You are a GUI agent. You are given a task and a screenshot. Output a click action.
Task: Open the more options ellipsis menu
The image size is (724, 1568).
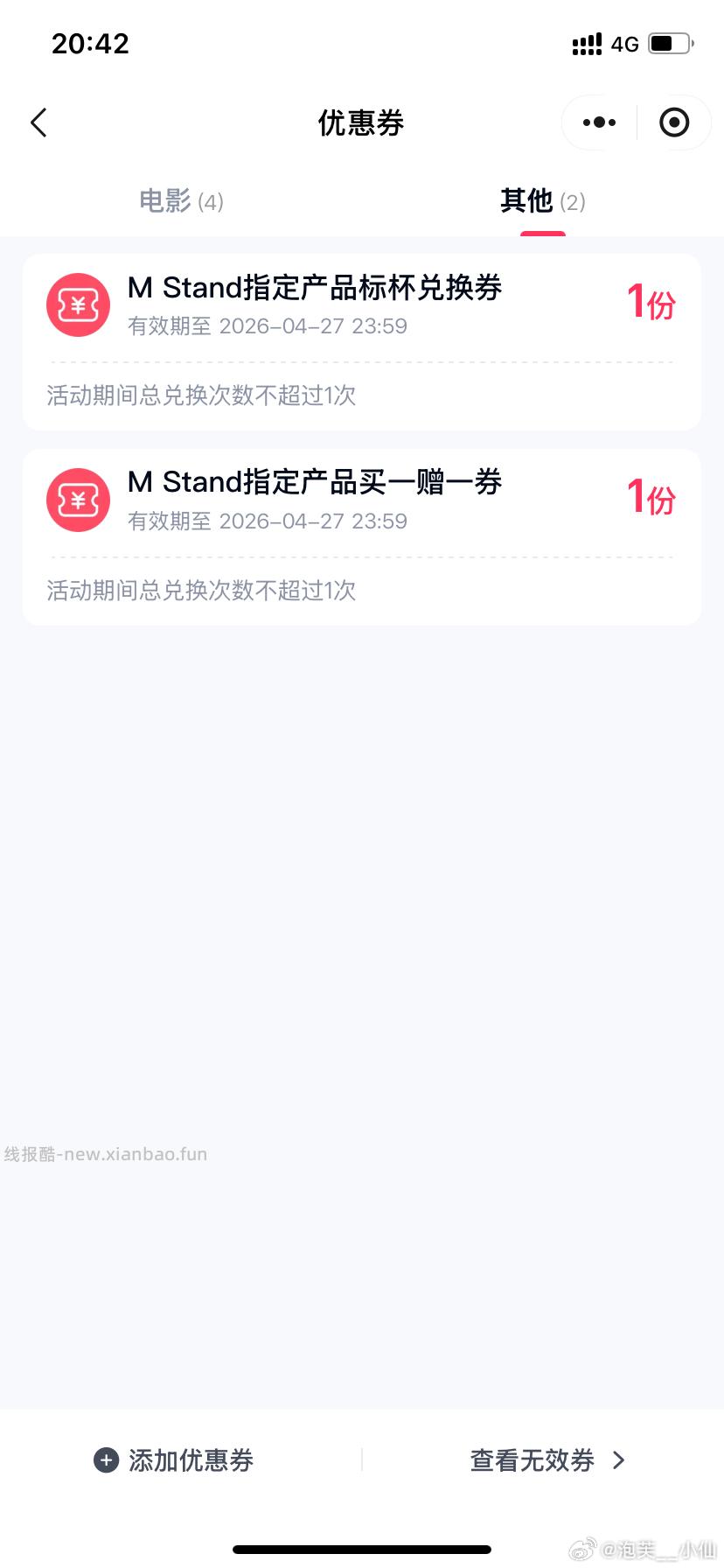pyautogui.click(x=597, y=122)
